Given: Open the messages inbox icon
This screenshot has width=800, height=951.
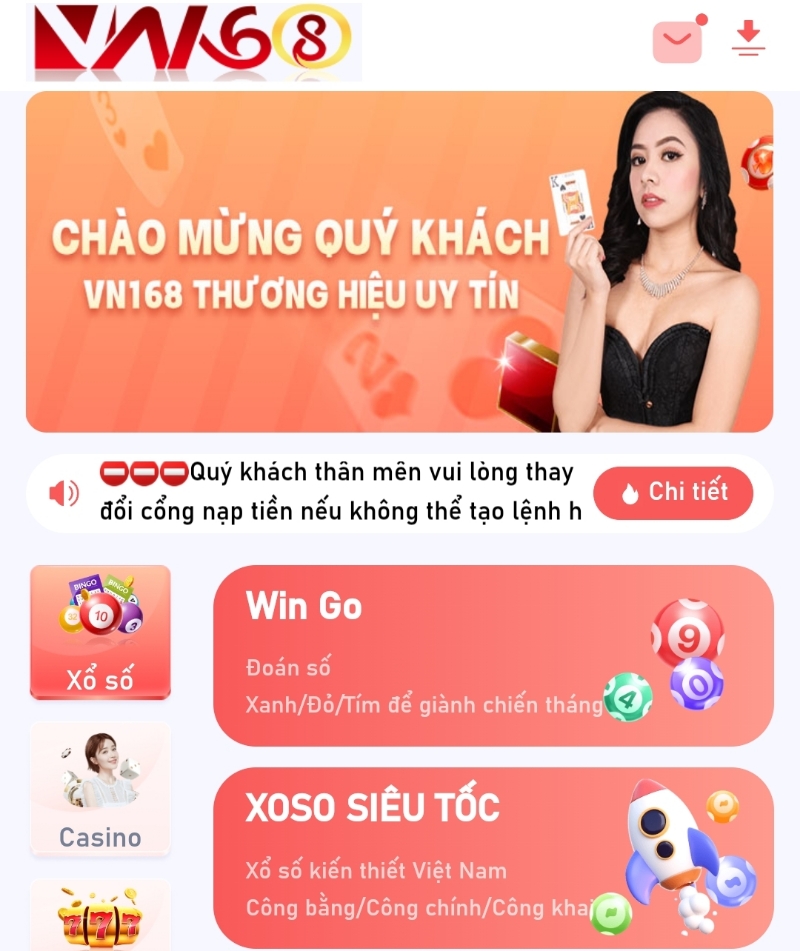Looking at the screenshot, I should (677, 41).
